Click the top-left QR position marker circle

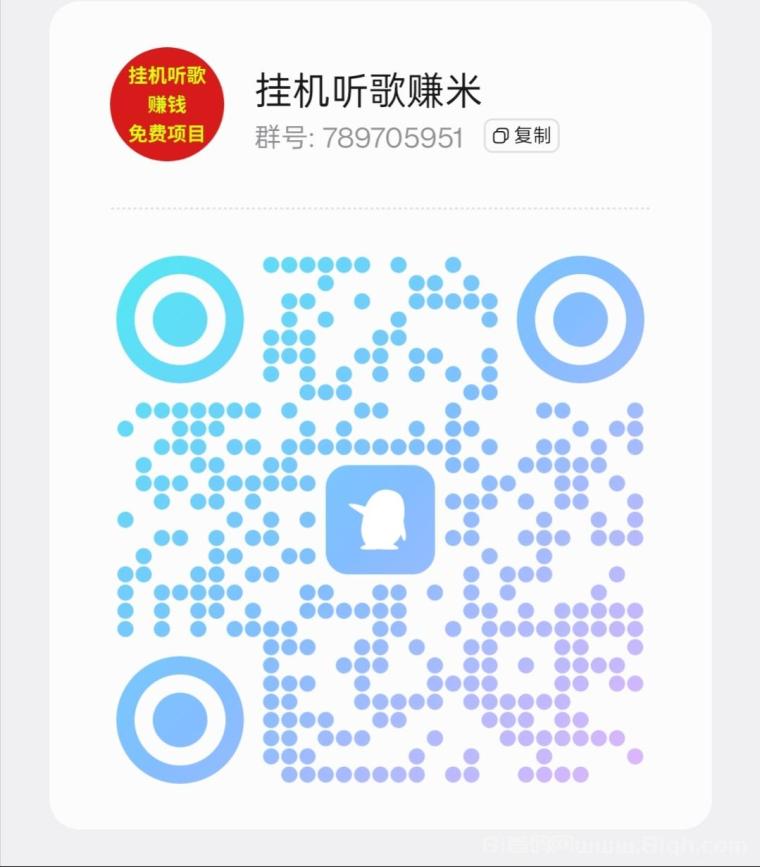pos(181,318)
